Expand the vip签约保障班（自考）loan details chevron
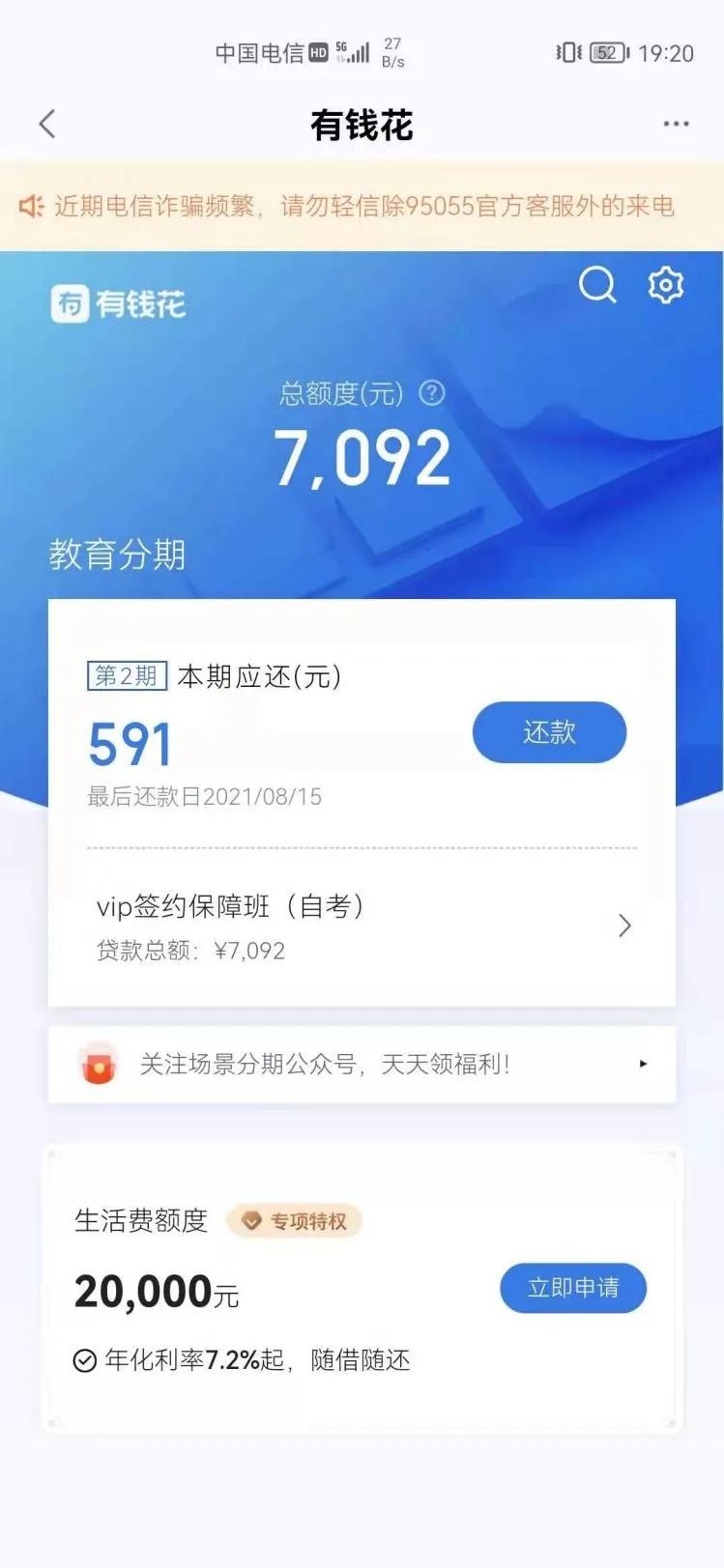Screen dimensions: 724x1568 point(624,926)
